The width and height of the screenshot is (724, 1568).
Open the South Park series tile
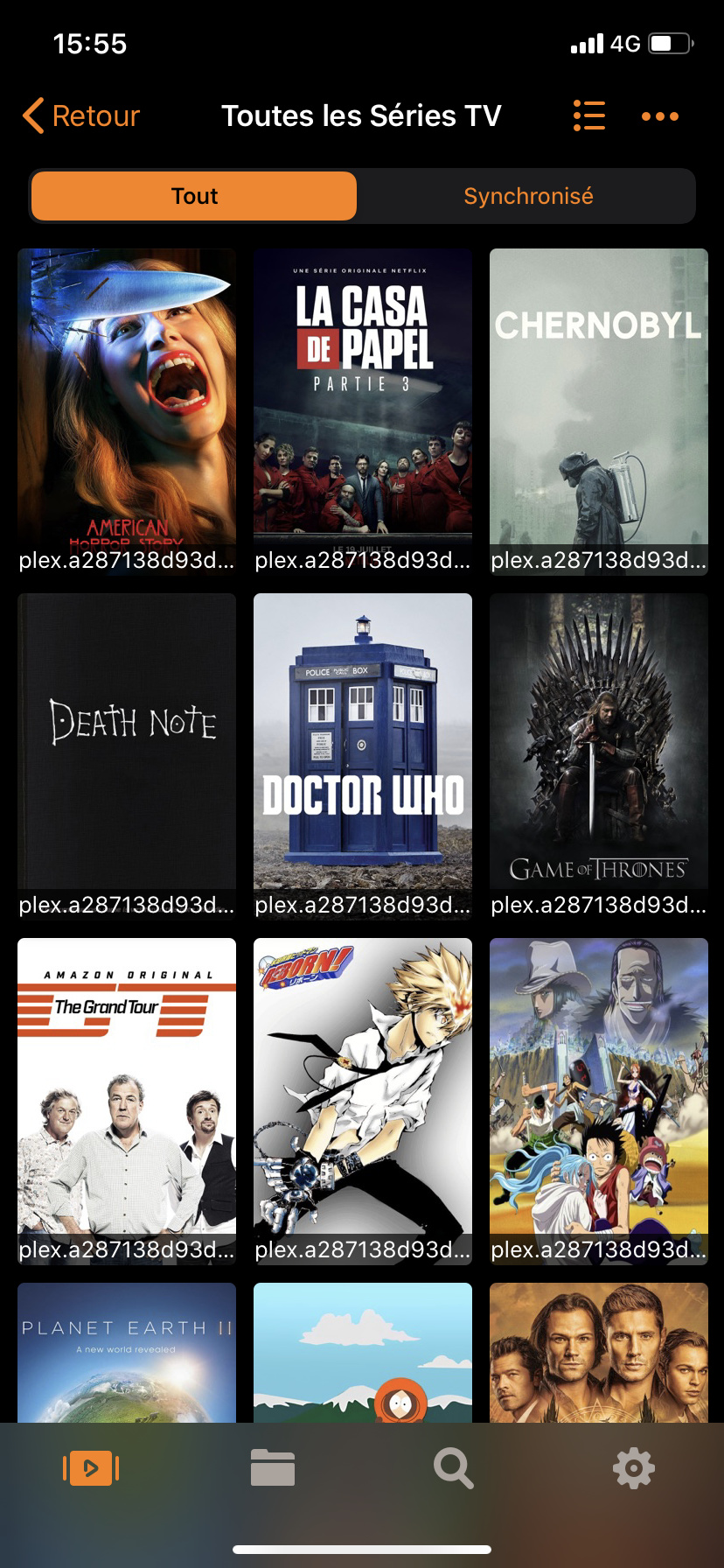tap(363, 1352)
